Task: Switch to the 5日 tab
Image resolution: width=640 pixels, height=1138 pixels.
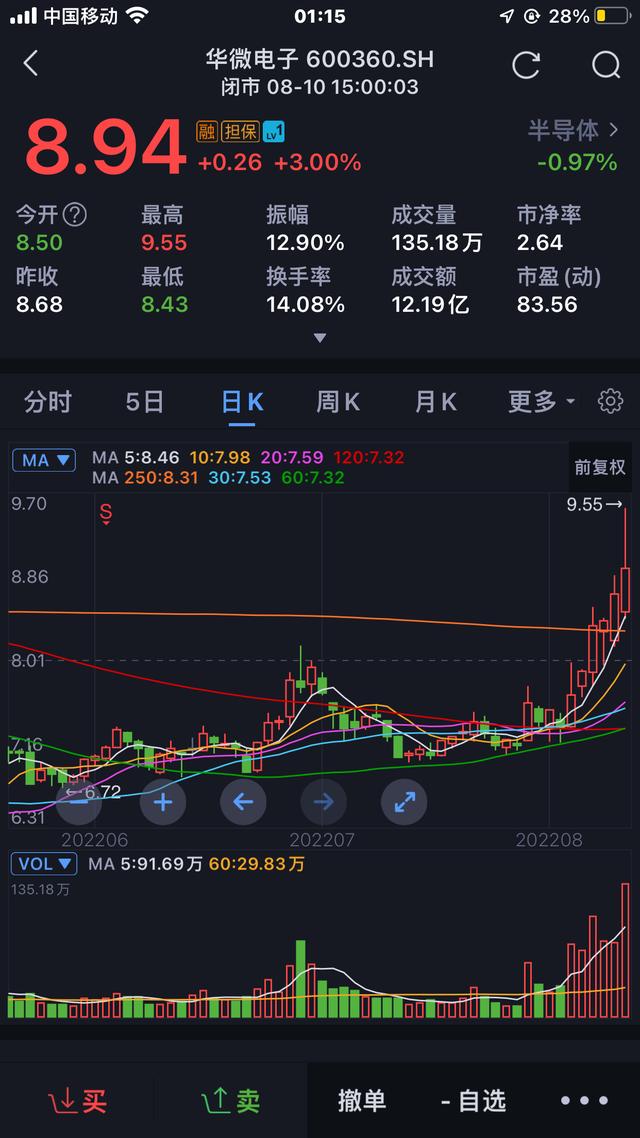Action: pos(144,401)
